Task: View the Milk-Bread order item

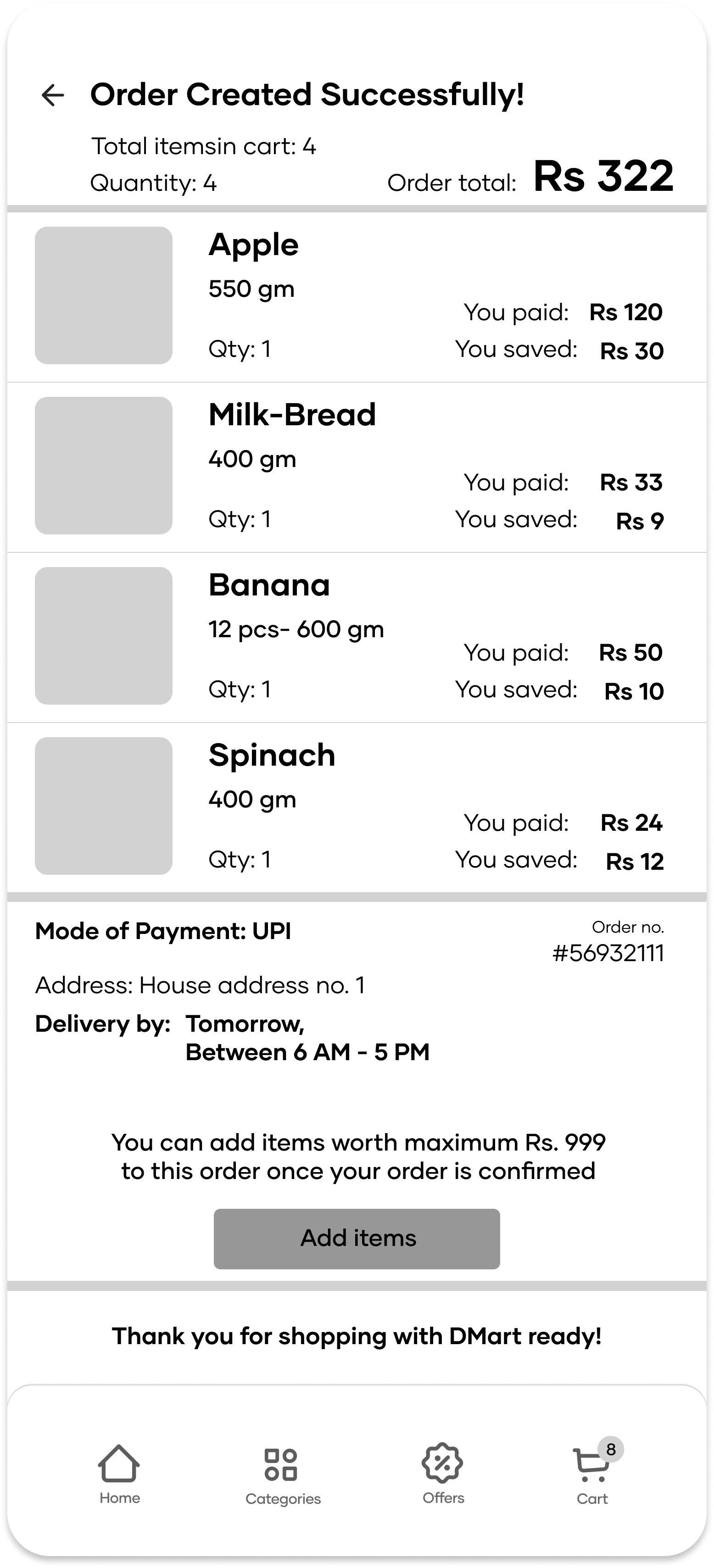Action: coord(357,467)
